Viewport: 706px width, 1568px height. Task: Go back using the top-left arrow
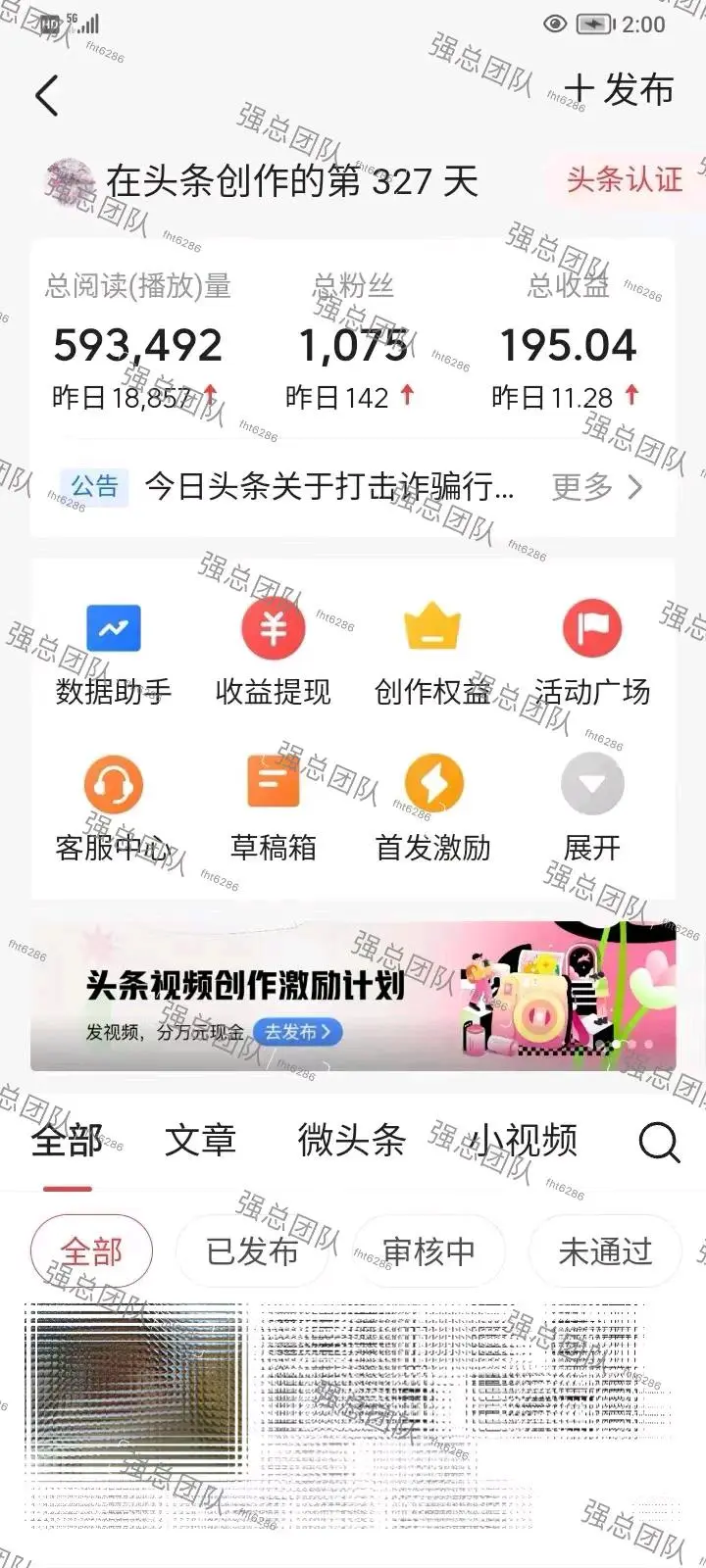(47, 95)
